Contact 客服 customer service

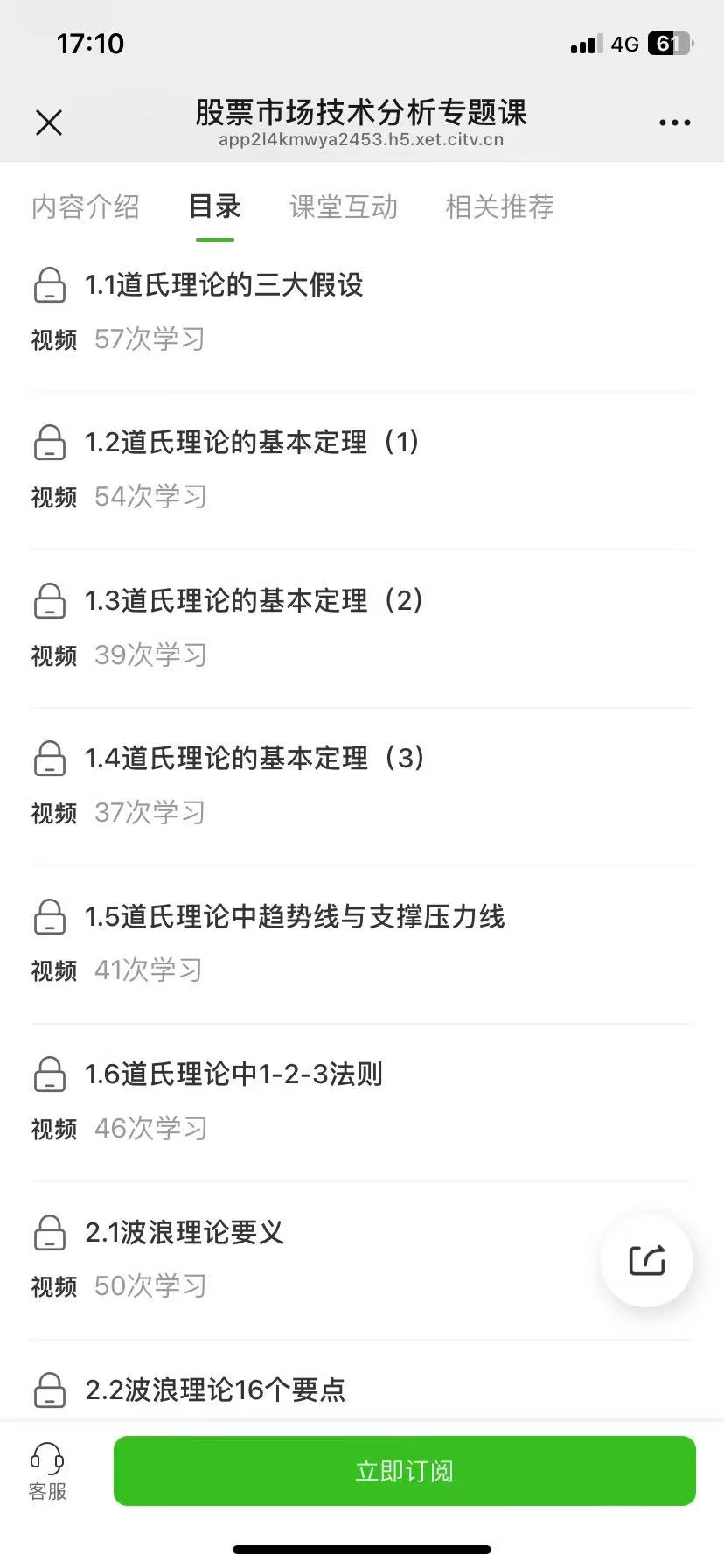[x=47, y=1472]
